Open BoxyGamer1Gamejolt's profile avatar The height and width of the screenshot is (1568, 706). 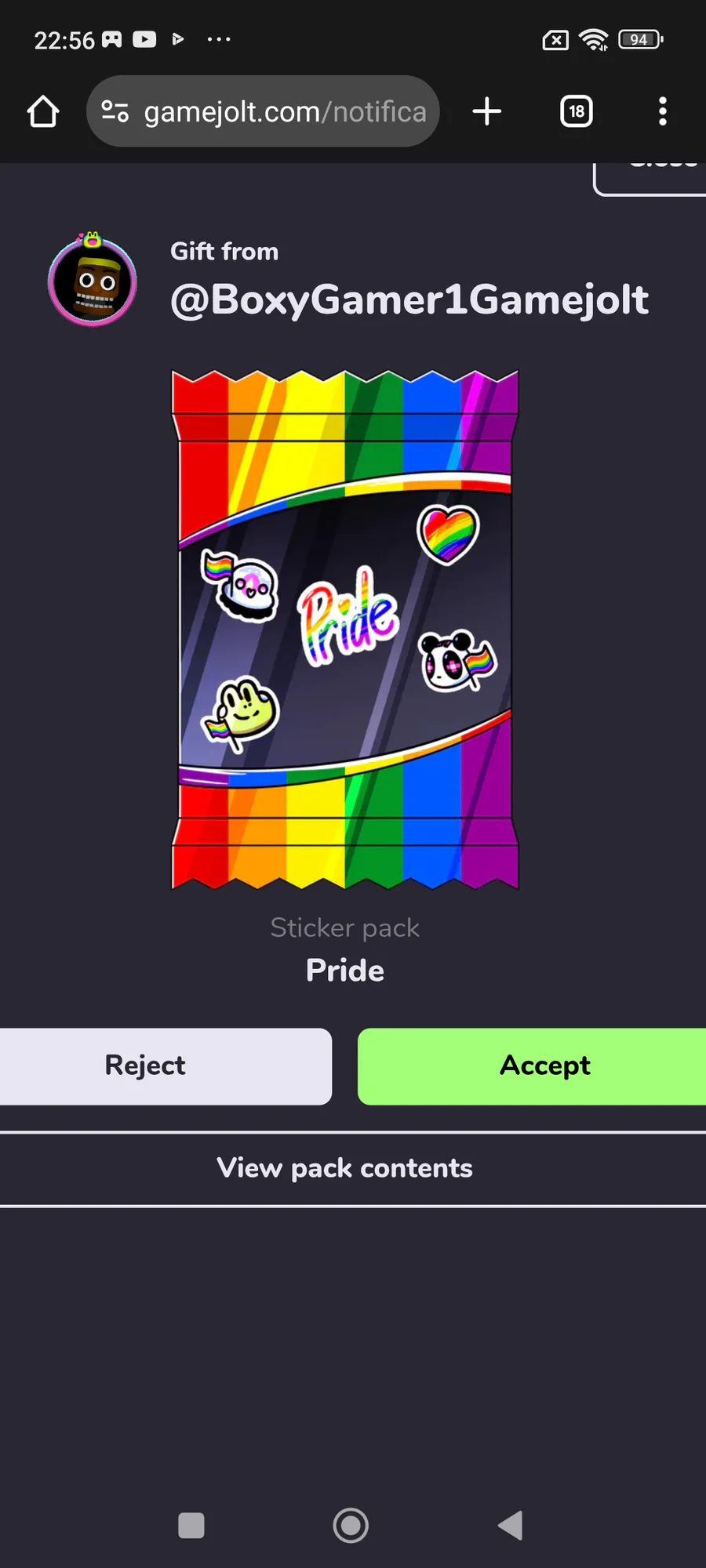coord(93,282)
